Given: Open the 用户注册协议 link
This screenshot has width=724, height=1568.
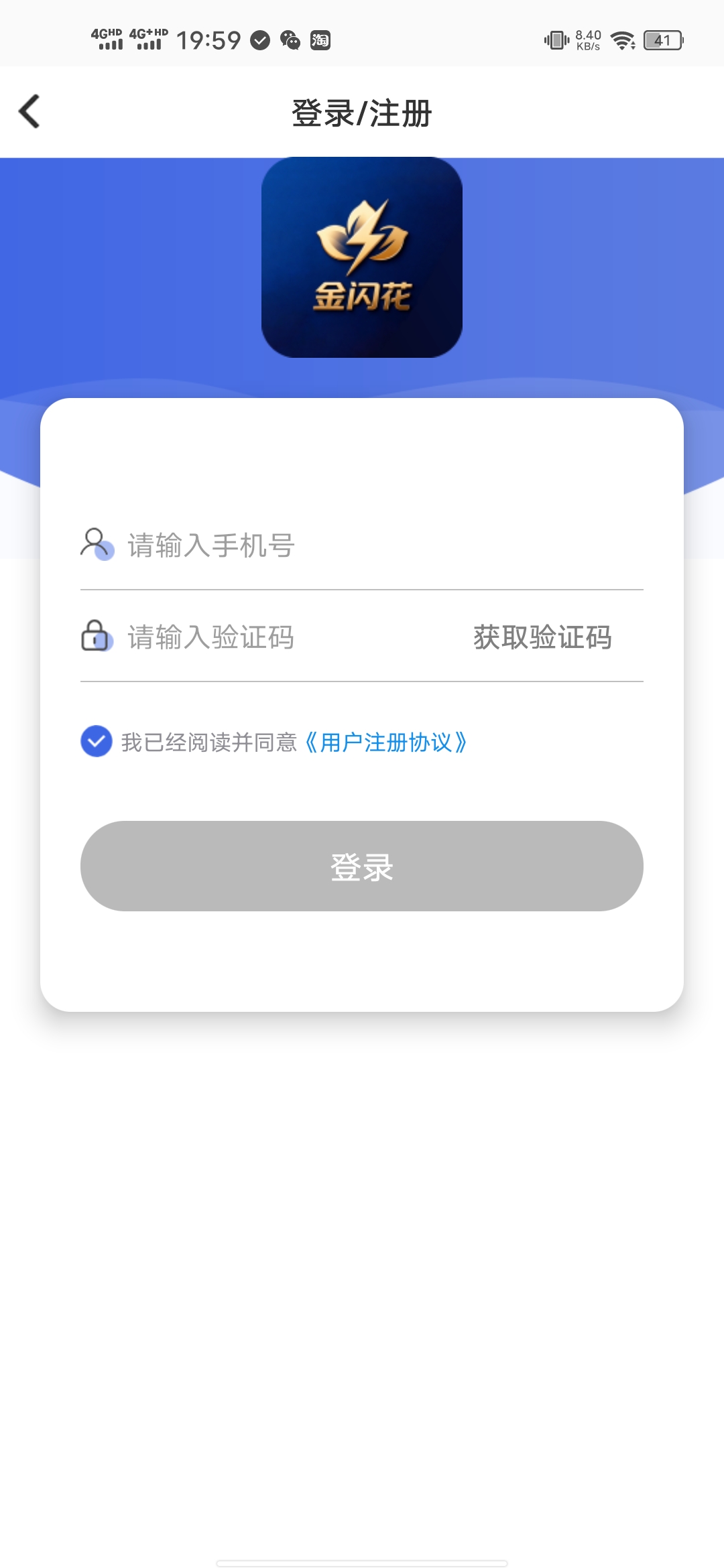Looking at the screenshot, I should pyautogui.click(x=386, y=742).
